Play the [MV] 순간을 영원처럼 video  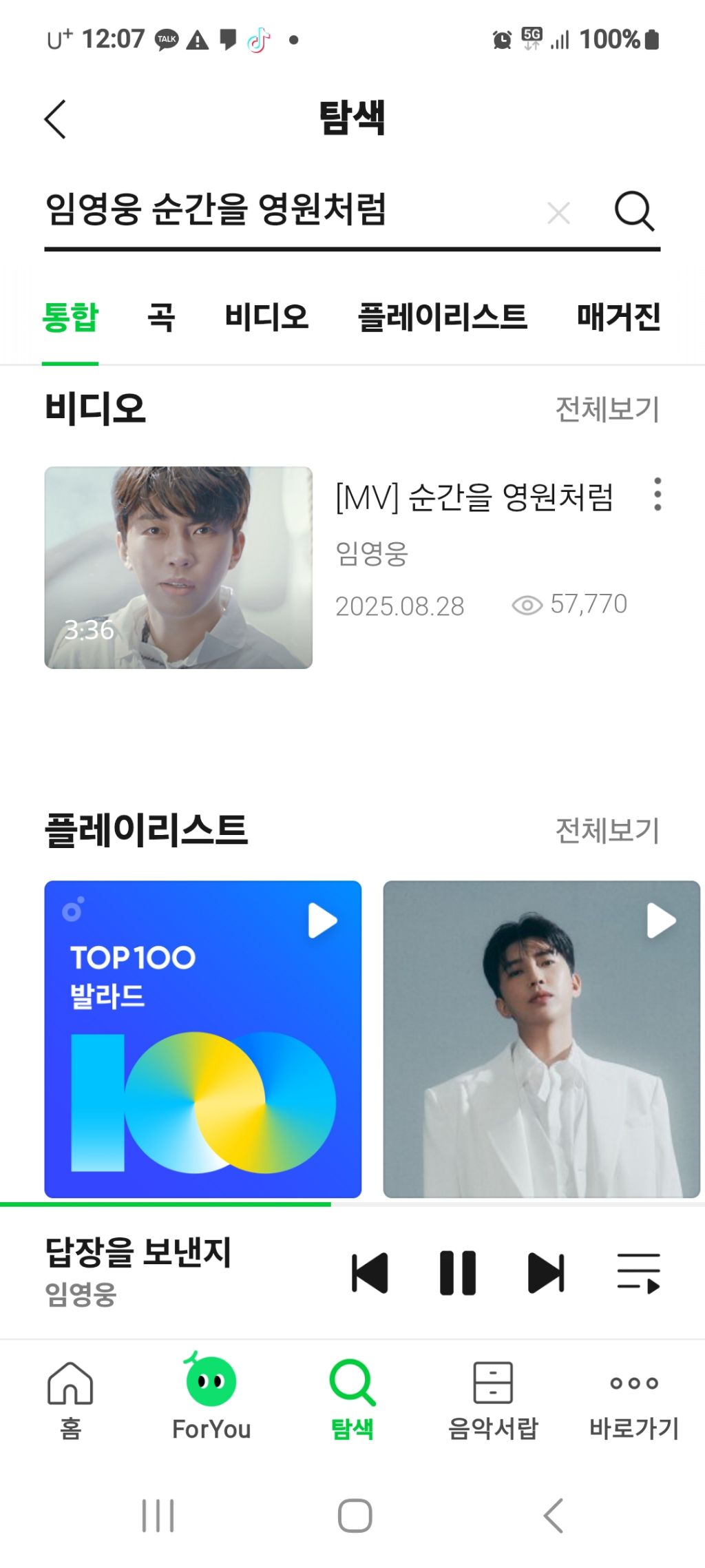coord(178,567)
